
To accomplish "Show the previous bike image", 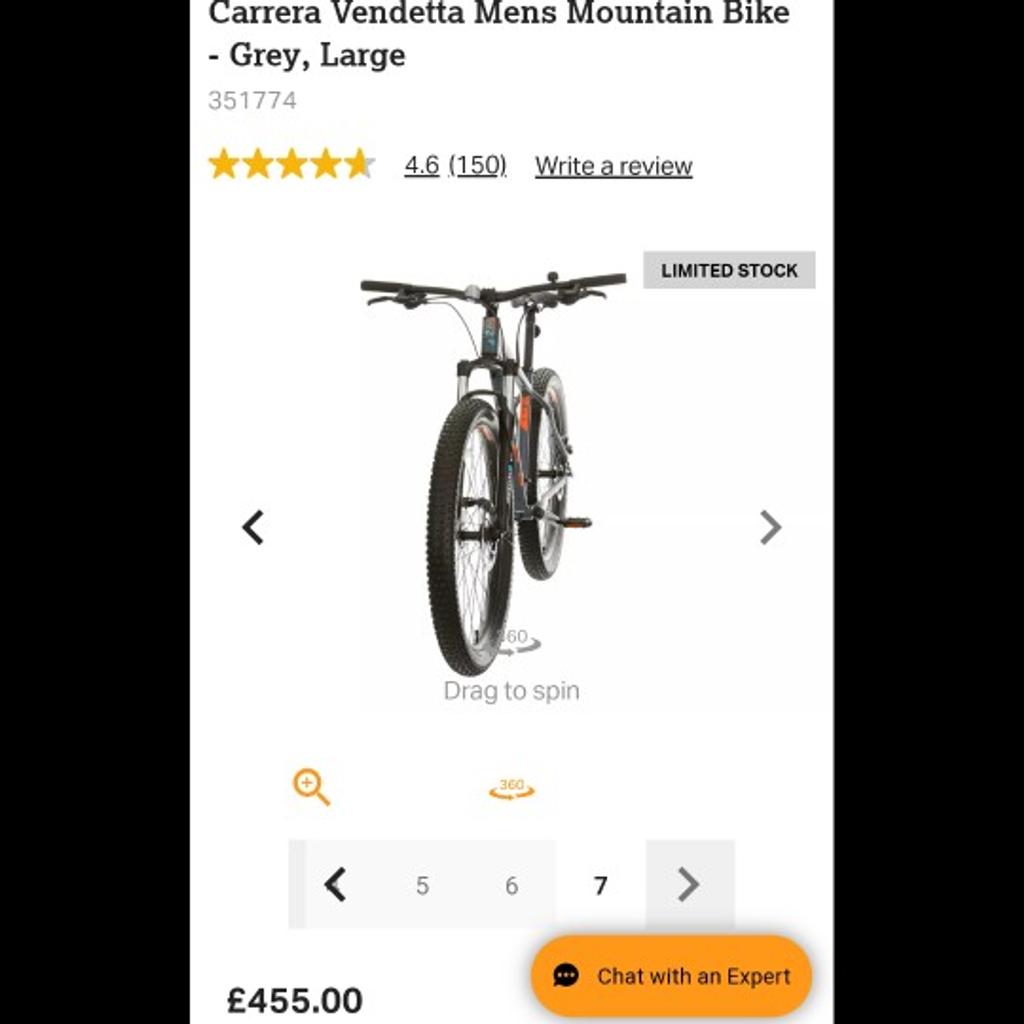I will pos(253,527).
